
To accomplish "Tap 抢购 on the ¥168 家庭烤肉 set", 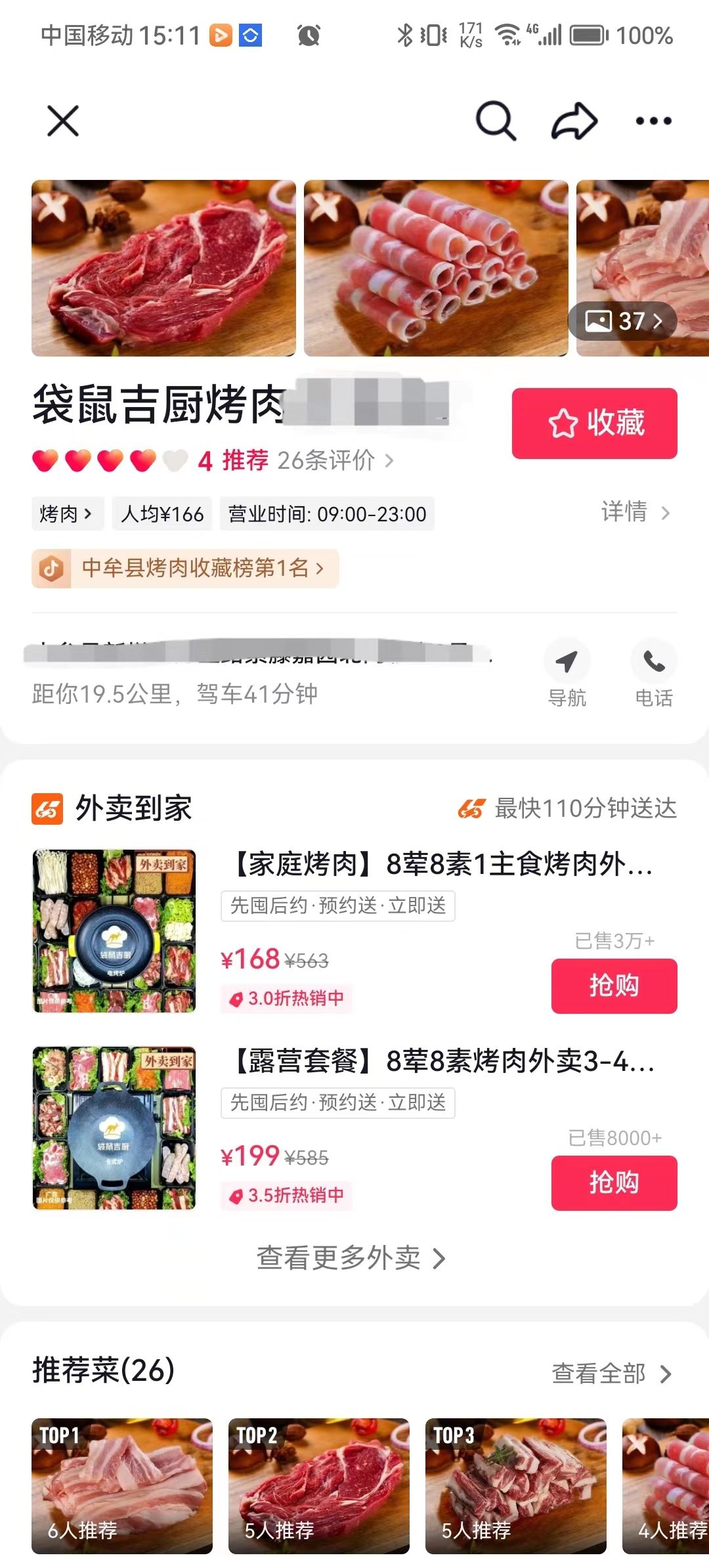I will pyautogui.click(x=614, y=986).
